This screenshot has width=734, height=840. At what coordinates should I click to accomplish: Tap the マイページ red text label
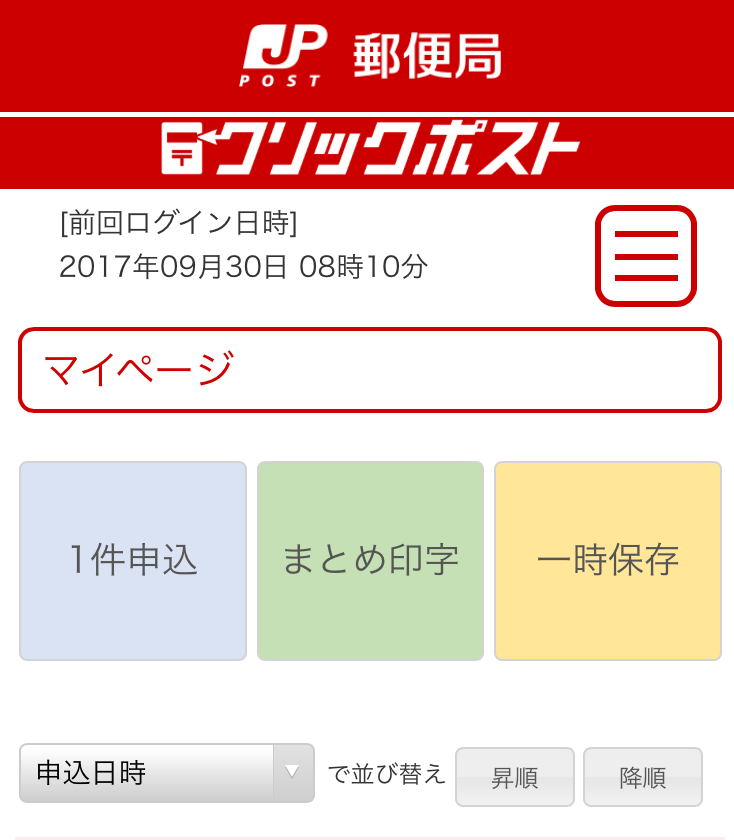point(135,366)
